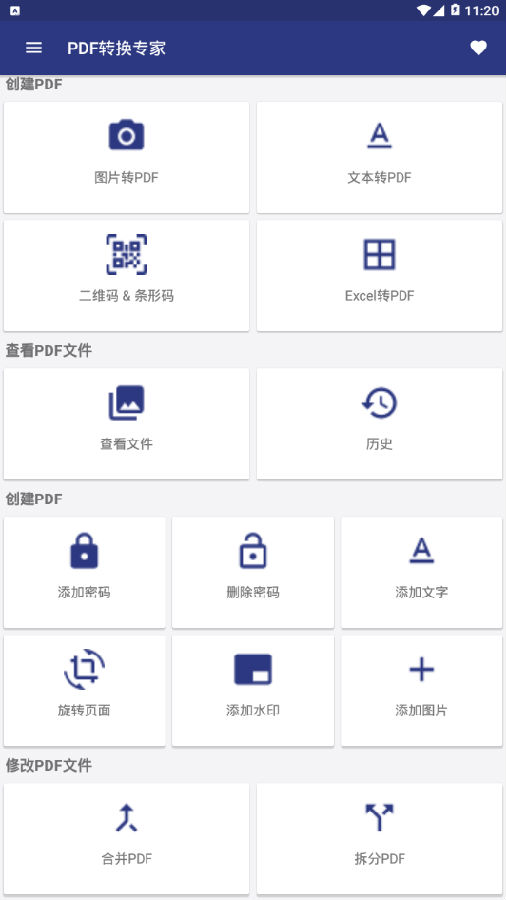Choose Excel转PDF conversion
Viewport: 506px width, 900px height.
click(x=379, y=276)
